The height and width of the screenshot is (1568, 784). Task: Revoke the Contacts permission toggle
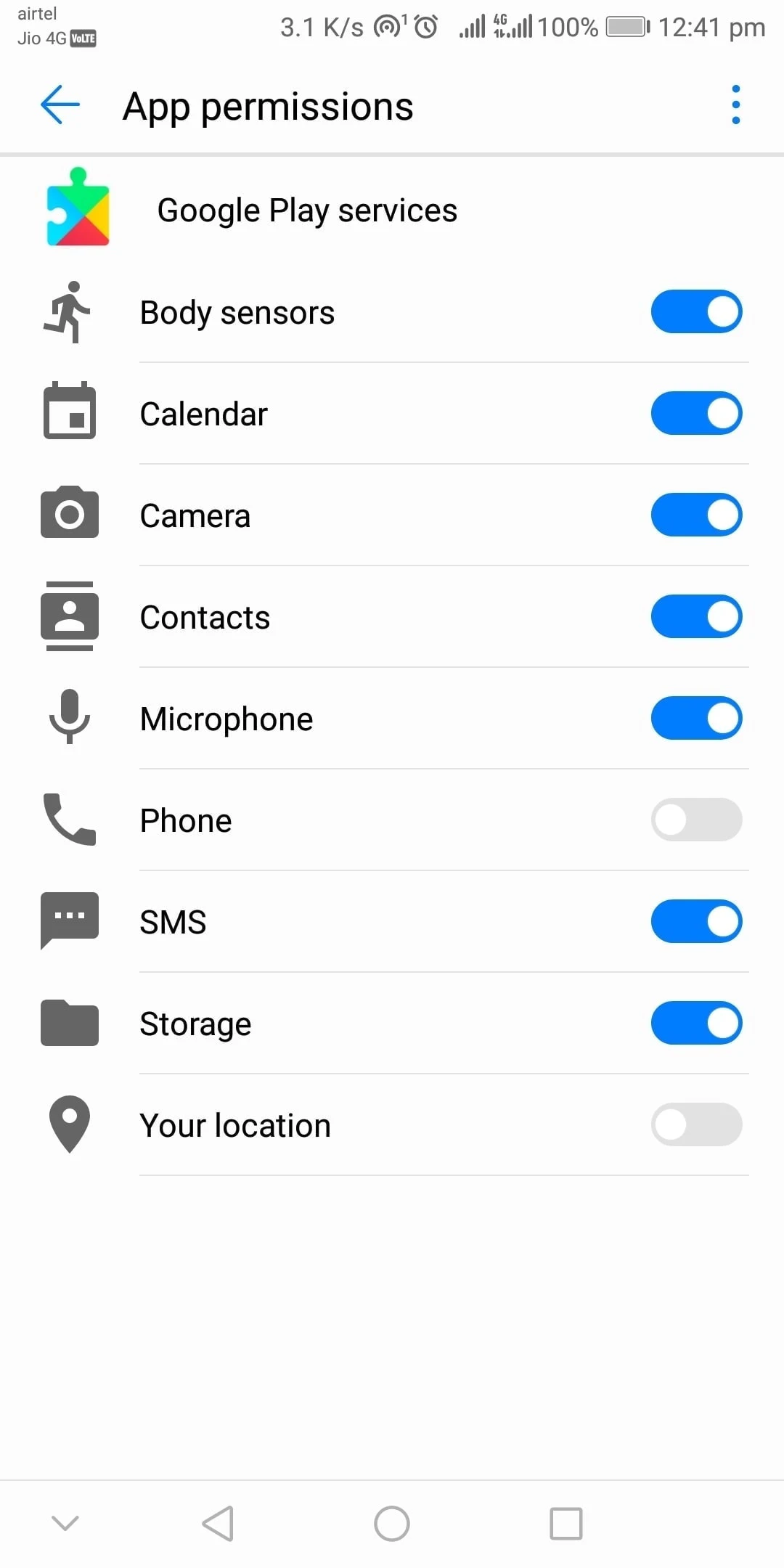click(696, 617)
